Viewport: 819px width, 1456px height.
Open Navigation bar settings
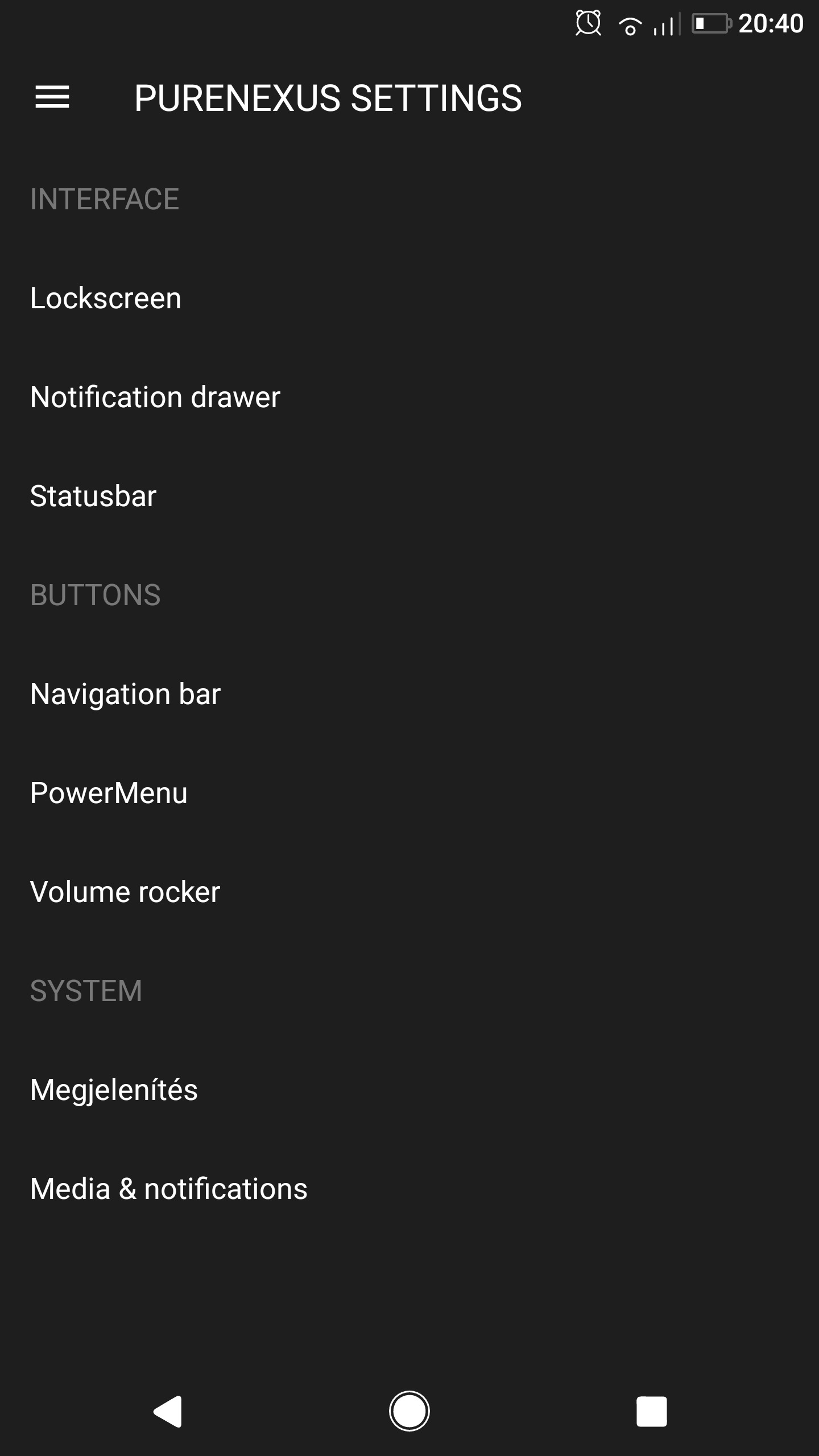(409, 694)
